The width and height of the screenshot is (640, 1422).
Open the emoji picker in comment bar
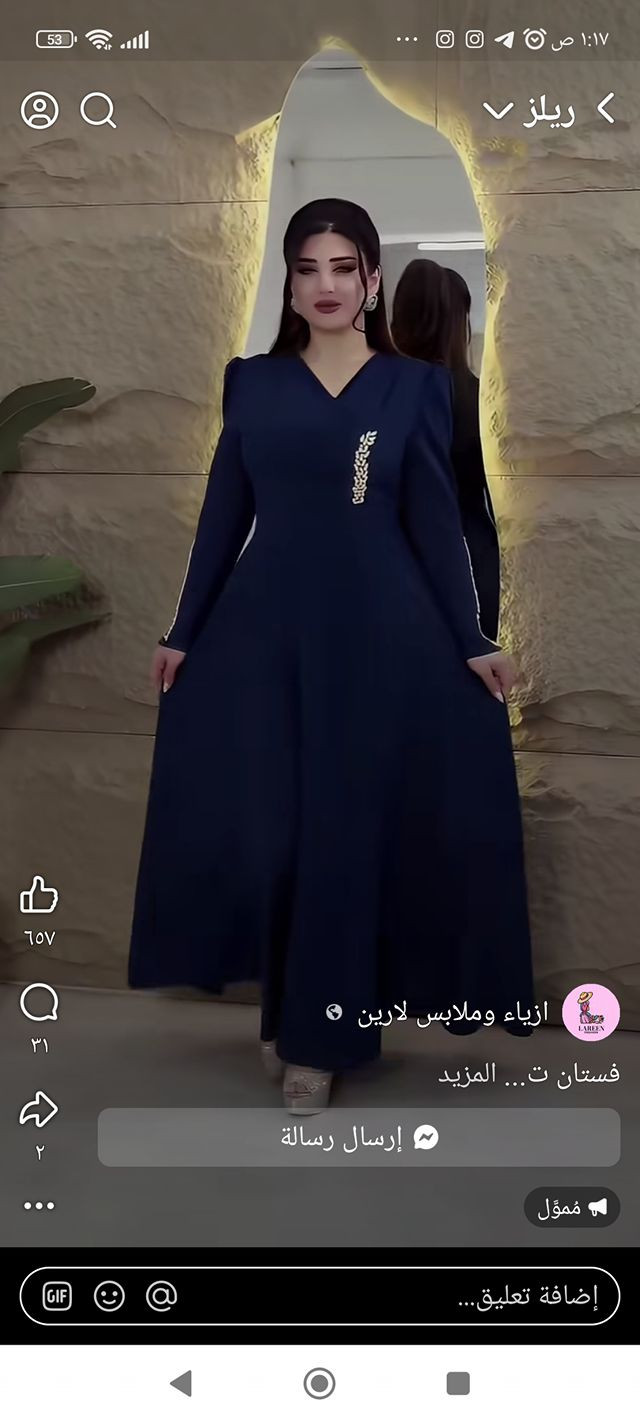[x=109, y=1296]
